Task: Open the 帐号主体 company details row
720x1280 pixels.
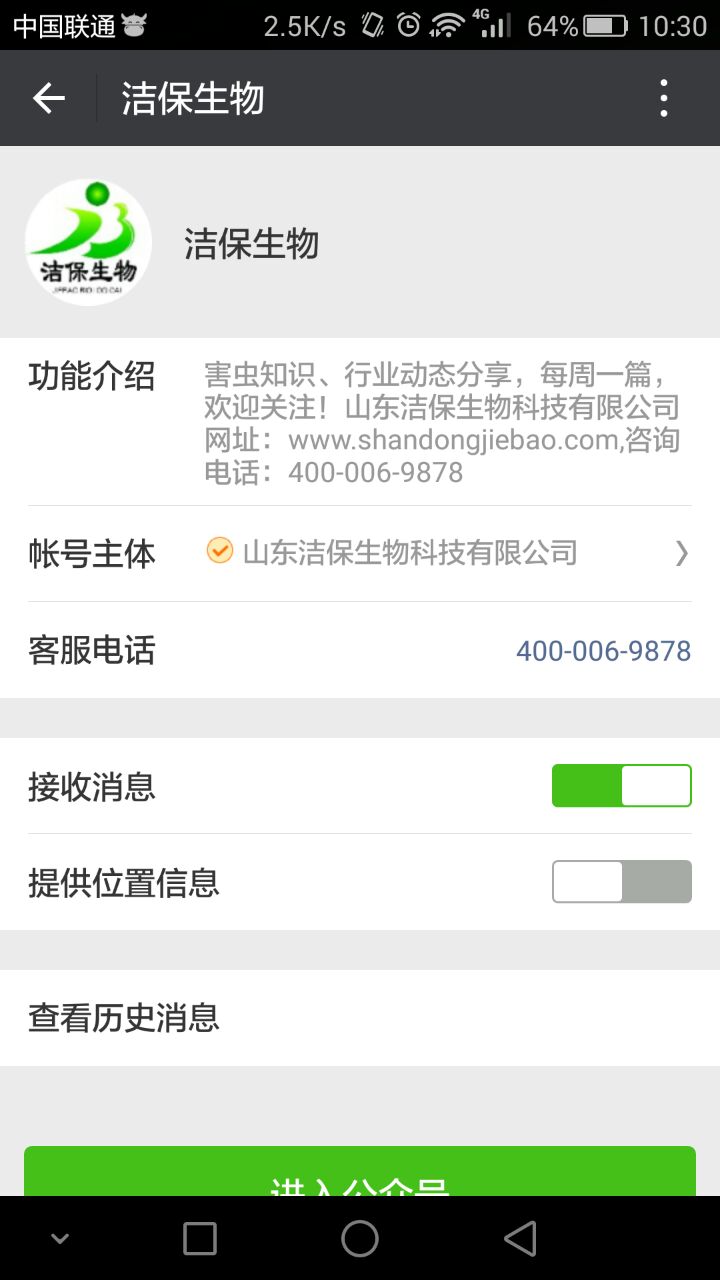Action: (x=360, y=553)
